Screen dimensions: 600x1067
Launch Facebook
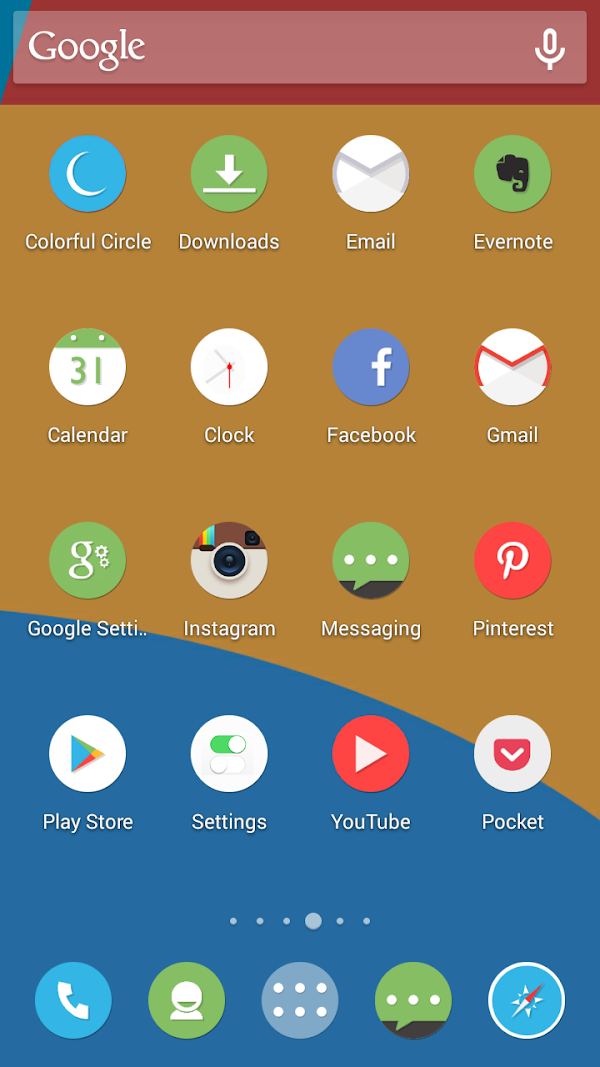[371, 367]
